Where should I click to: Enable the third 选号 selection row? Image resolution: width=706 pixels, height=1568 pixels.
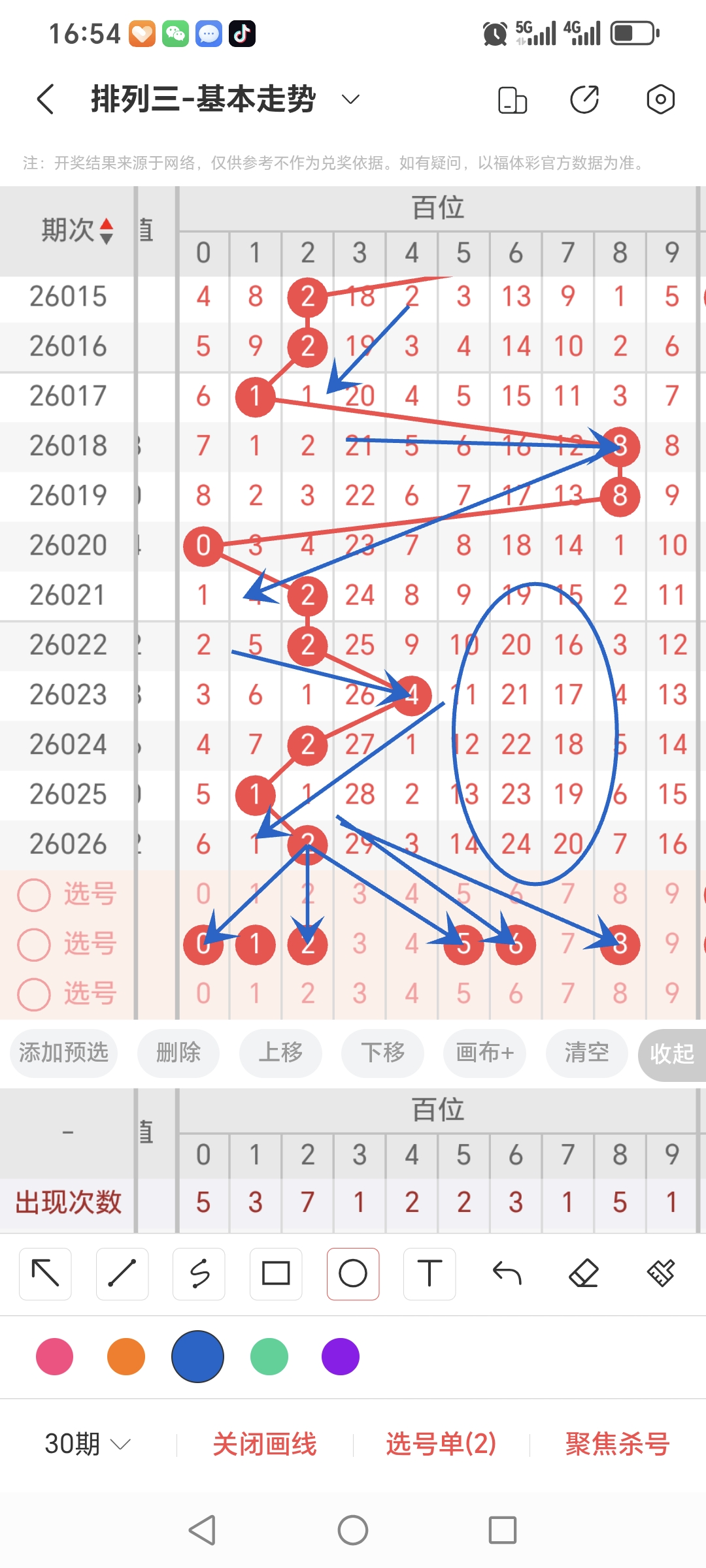(34, 993)
